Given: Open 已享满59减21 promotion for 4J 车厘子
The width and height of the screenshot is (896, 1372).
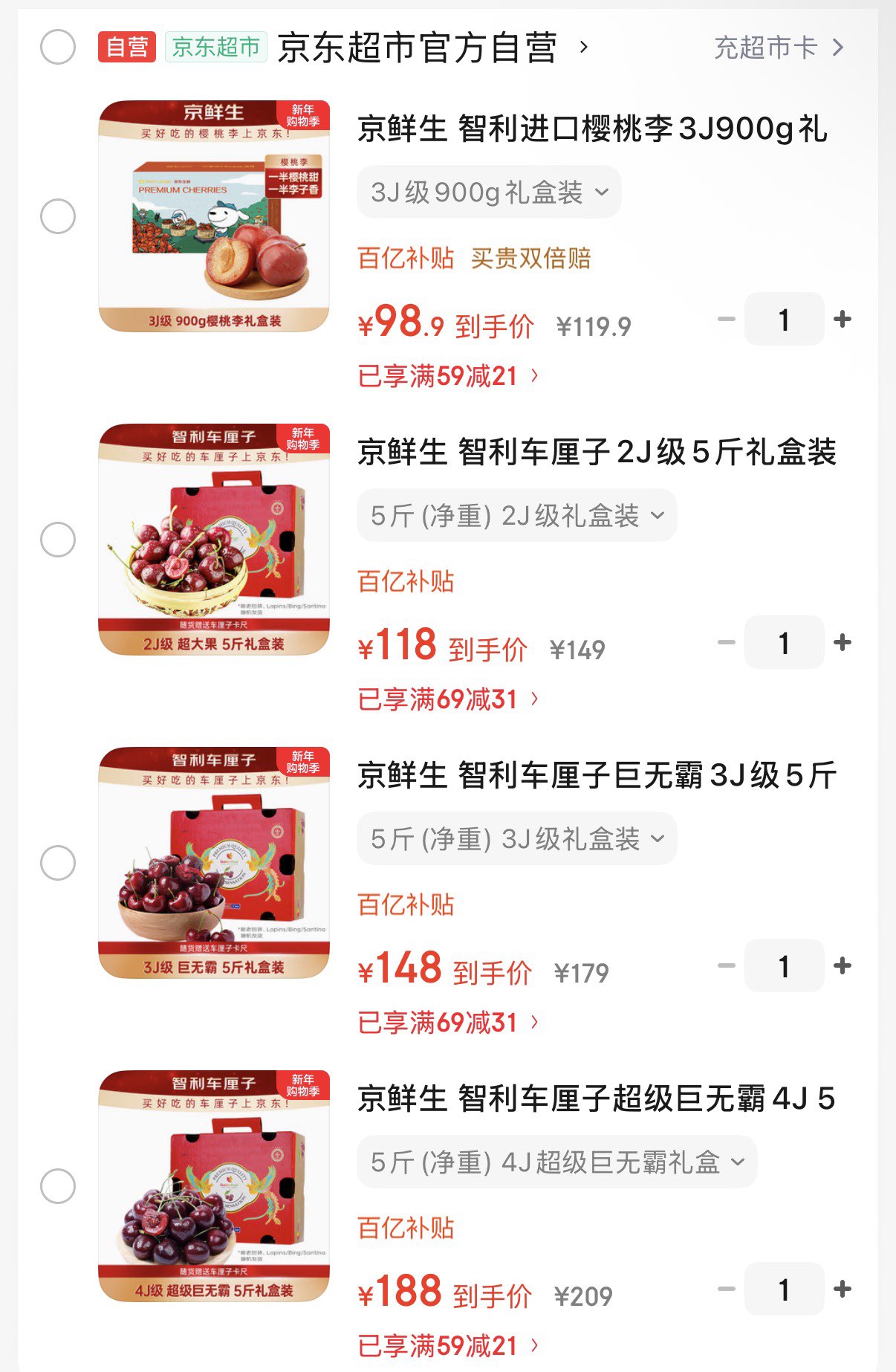Looking at the screenshot, I should coord(448,1346).
